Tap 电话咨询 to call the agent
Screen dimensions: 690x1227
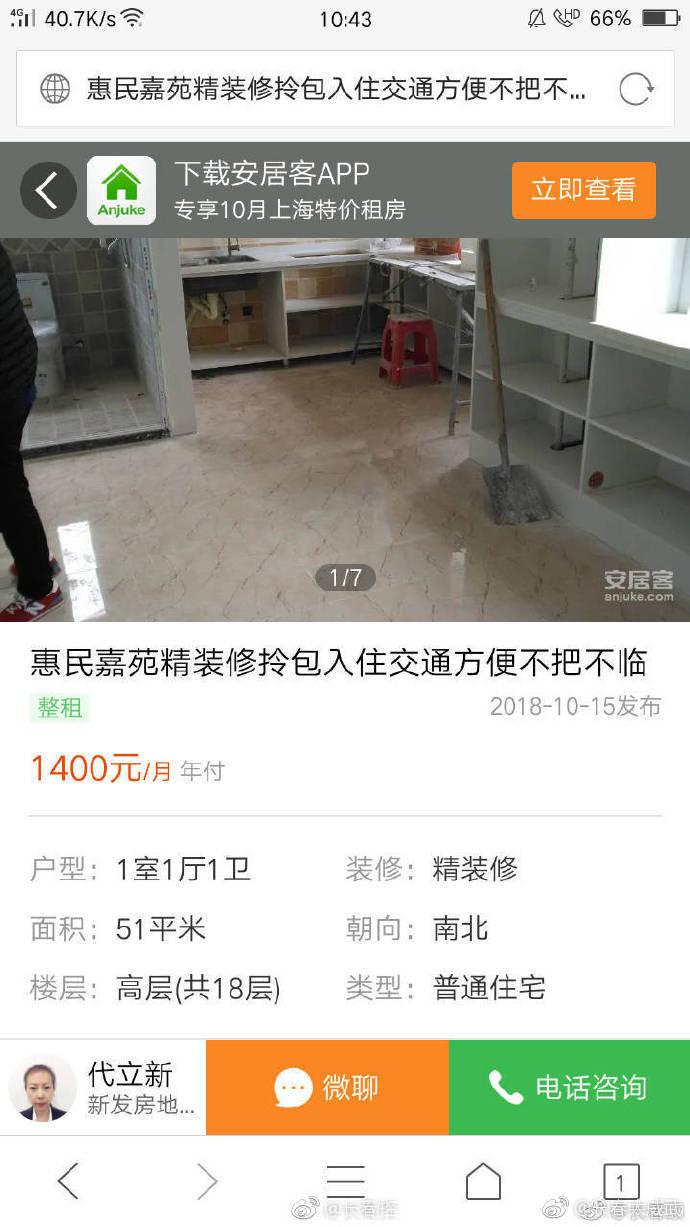(569, 1087)
